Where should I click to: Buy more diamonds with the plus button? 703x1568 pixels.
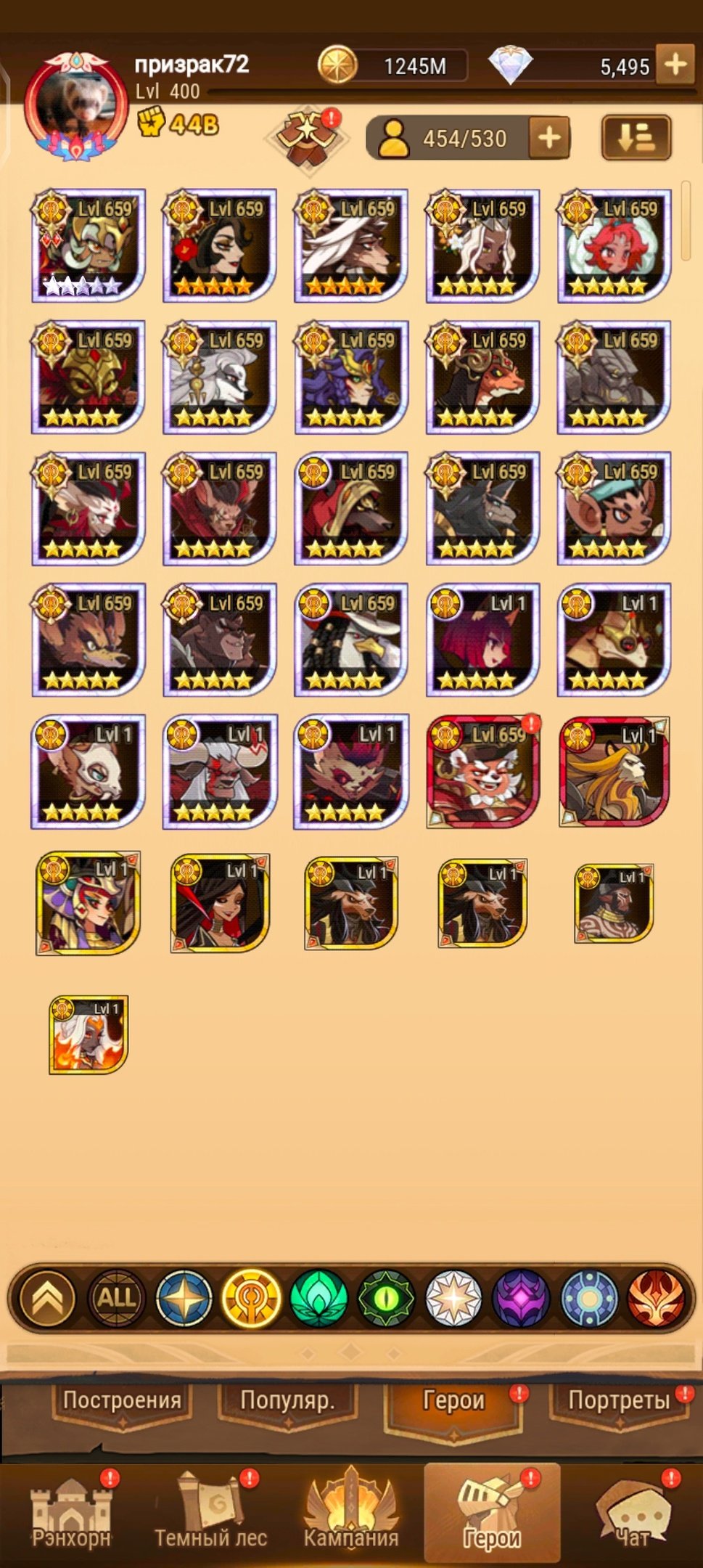[x=675, y=65]
